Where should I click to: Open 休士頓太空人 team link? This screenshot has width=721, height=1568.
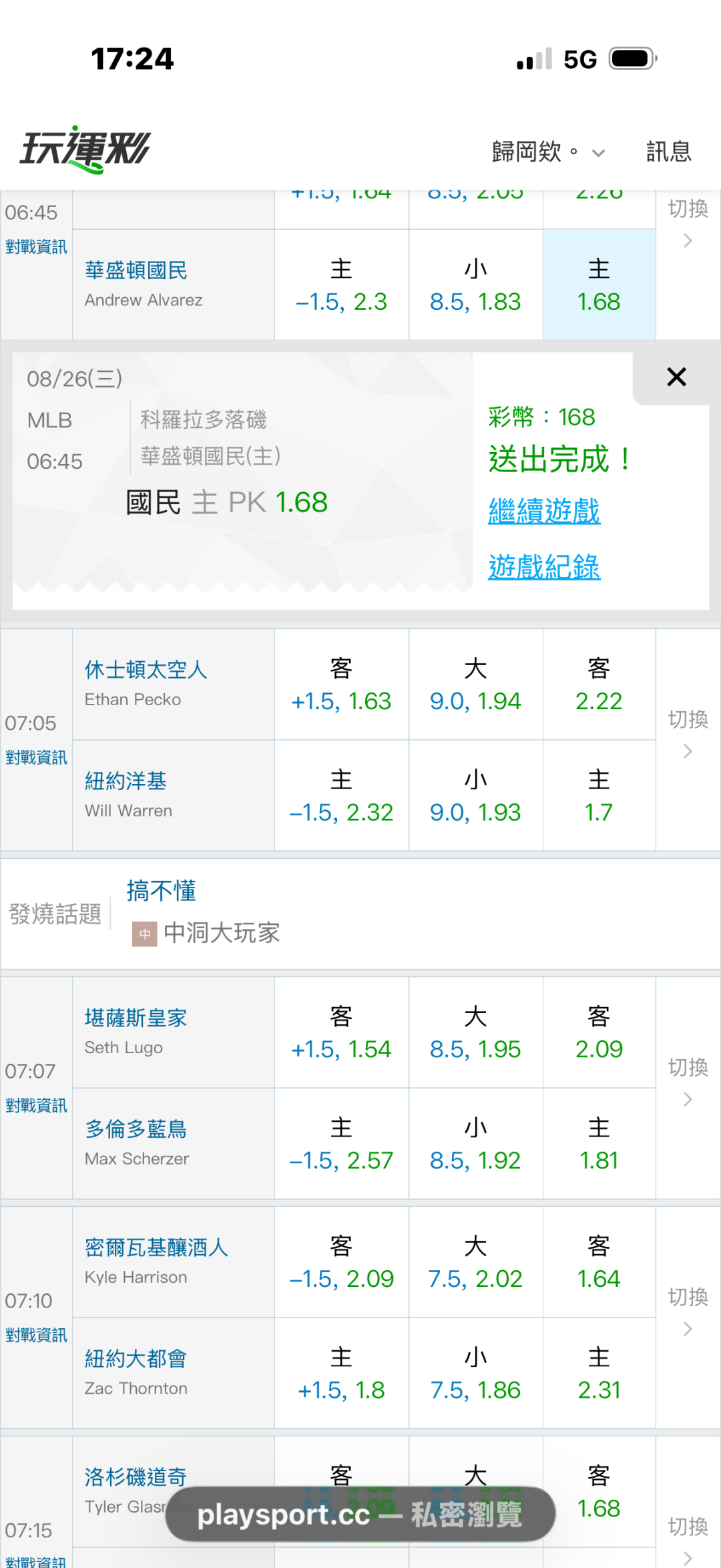coord(146,669)
